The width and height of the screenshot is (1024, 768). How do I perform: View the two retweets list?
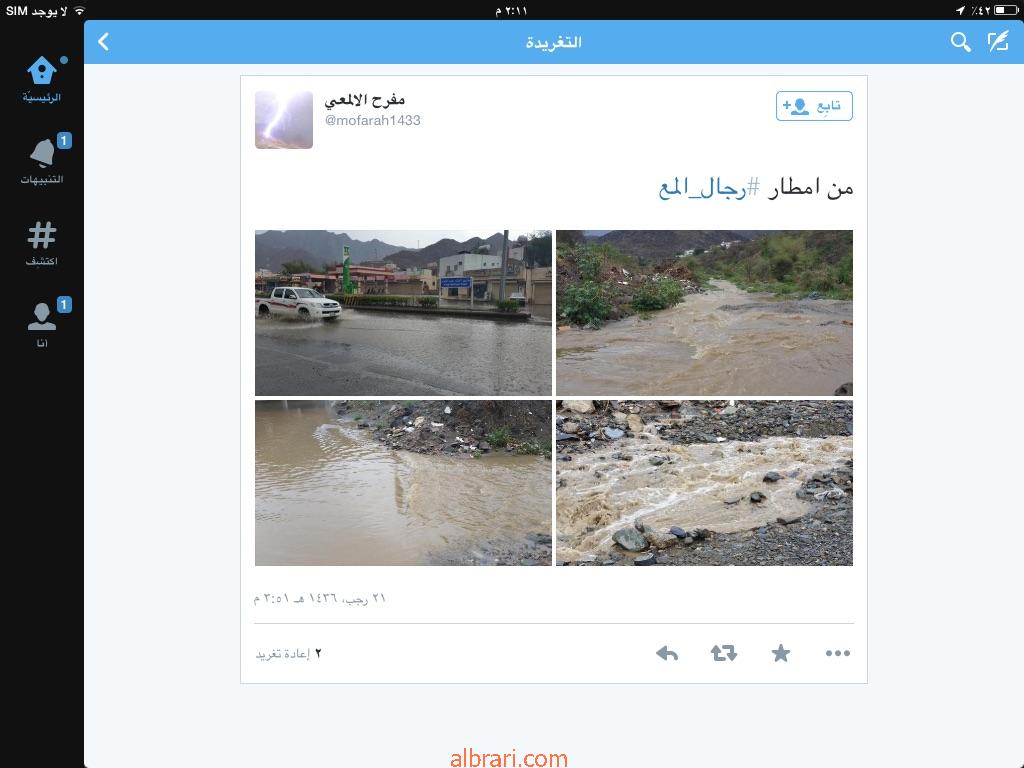point(288,653)
